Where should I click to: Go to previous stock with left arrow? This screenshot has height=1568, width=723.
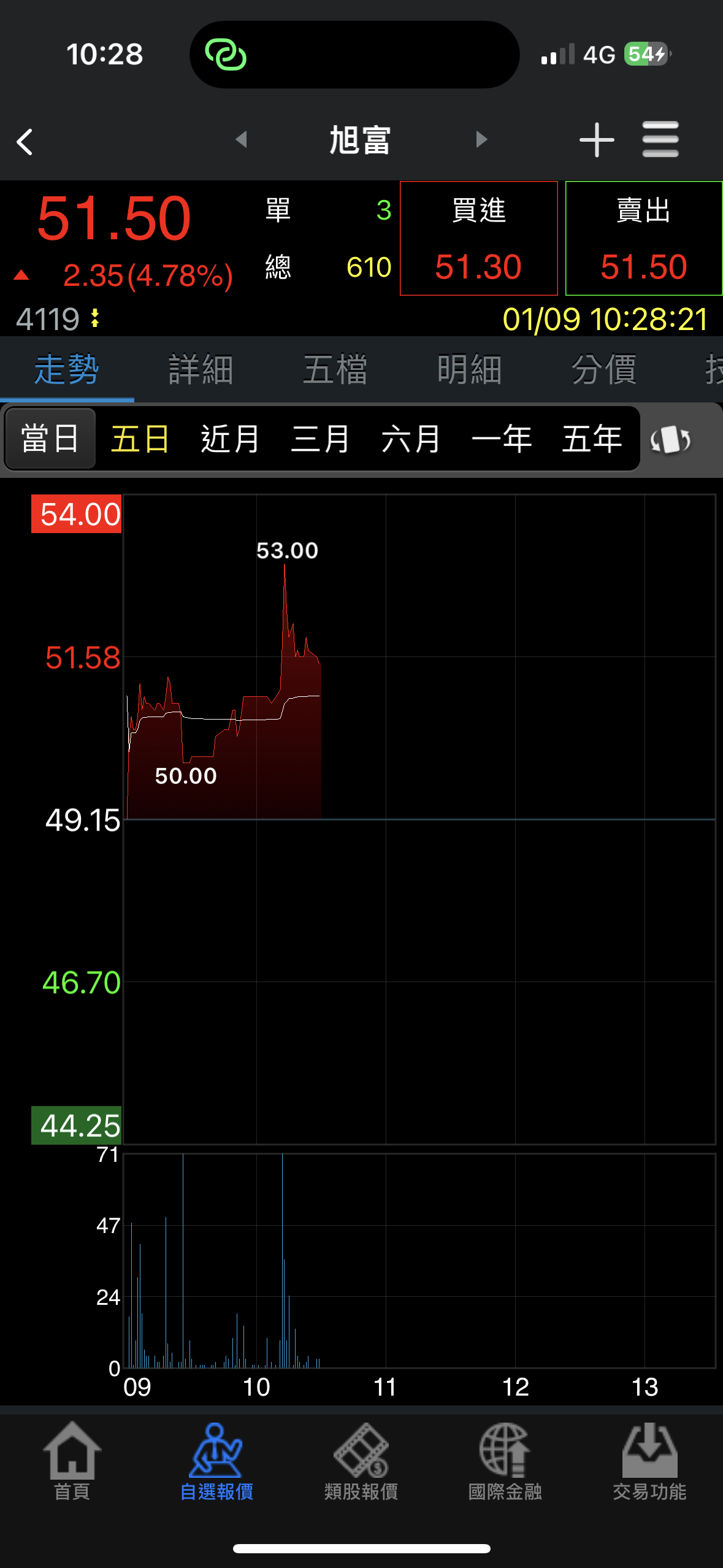pos(242,140)
